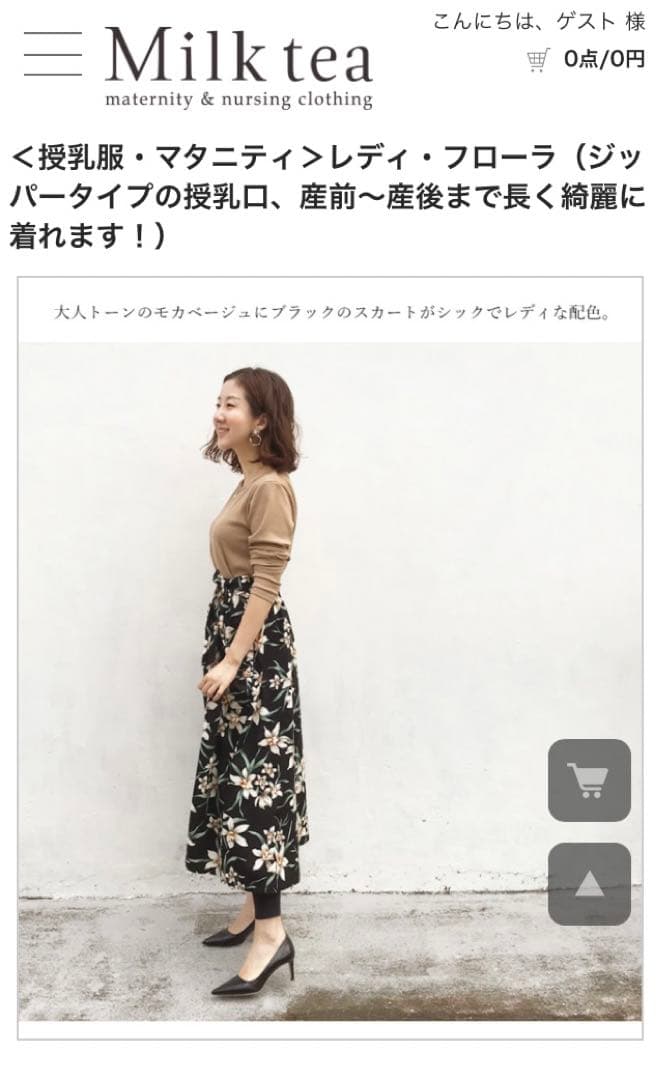Jump back to top of page

tap(589, 884)
